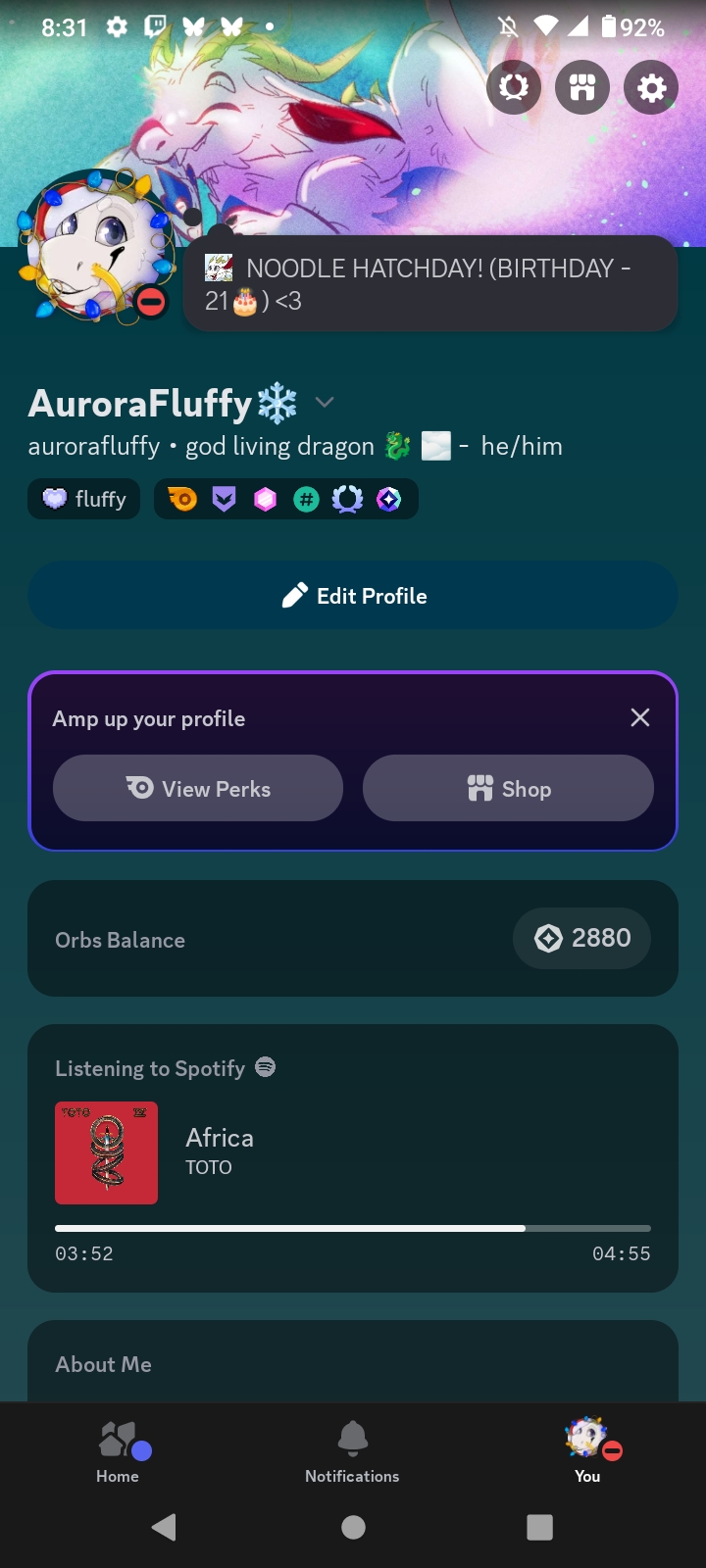Open the settings gear
Image resolution: width=706 pixels, height=1568 pixels.
click(651, 88)
